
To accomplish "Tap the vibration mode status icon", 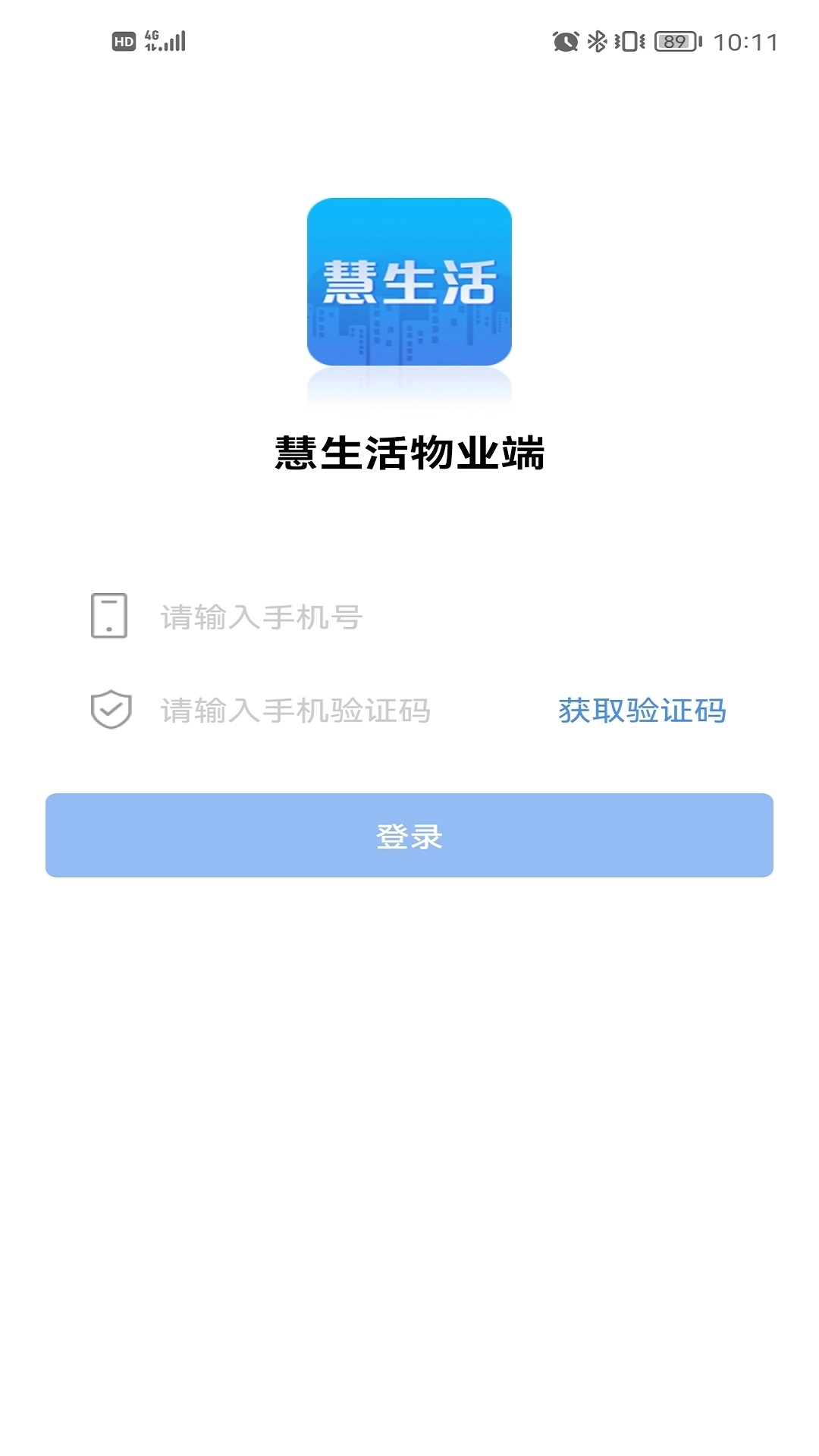I will [631, 43].
